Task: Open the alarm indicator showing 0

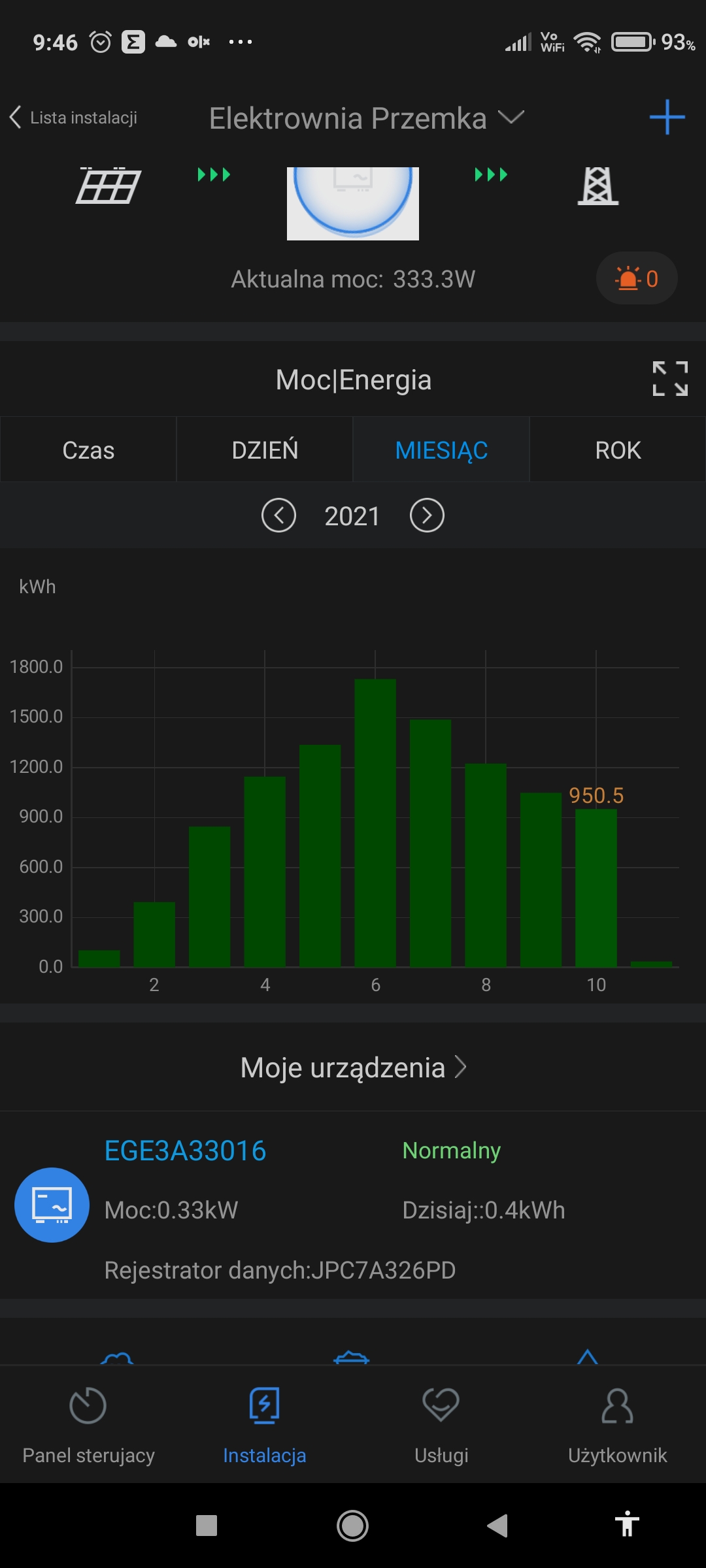Action: 636,279
